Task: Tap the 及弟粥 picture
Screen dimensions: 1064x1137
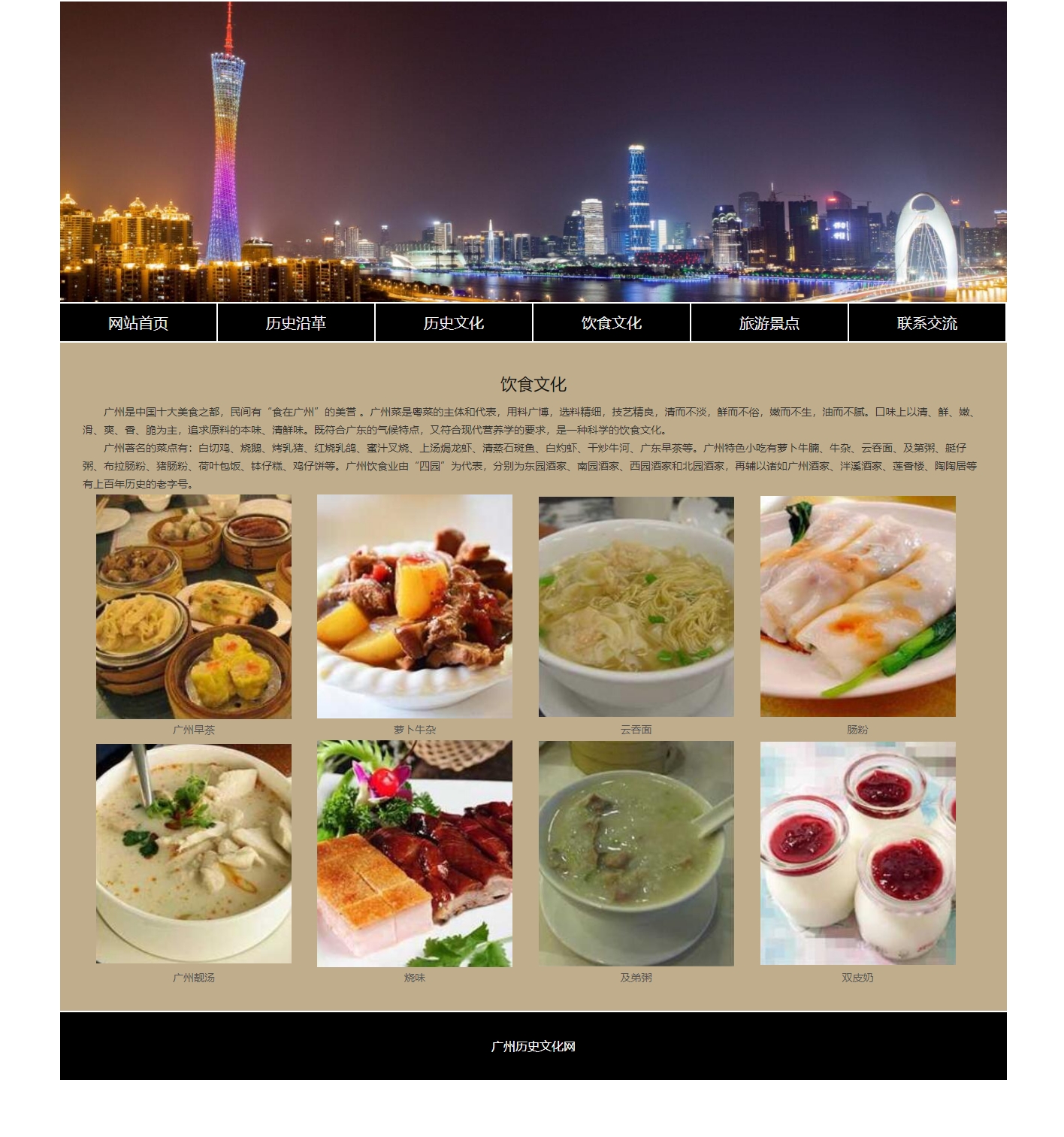Action: pos(636,854)
